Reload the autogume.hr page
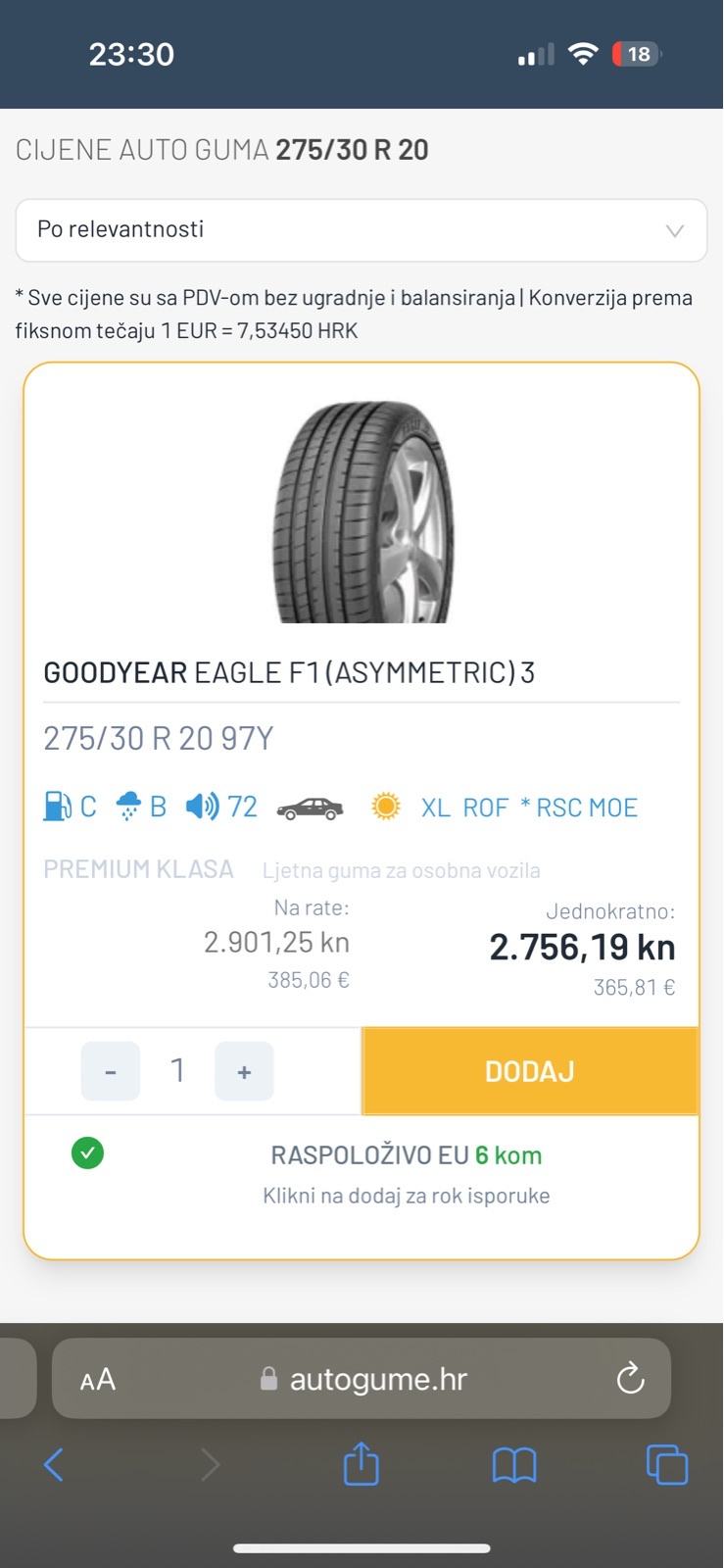Screen dimensions: 724x1568 click(630, 1378)
